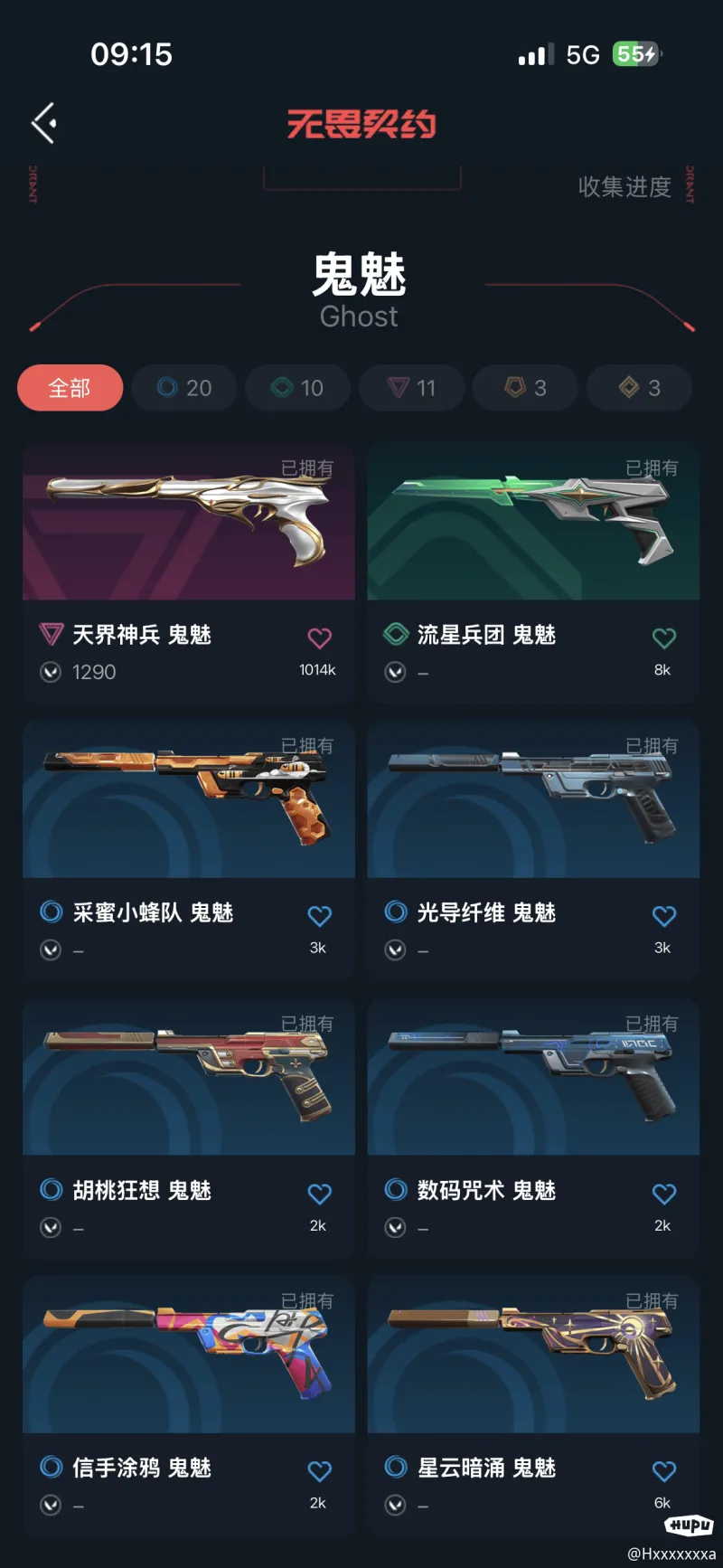723x1568 pixels.
Task: Filter by the yellow diamond tier with 3 skins
Action: 640,388
